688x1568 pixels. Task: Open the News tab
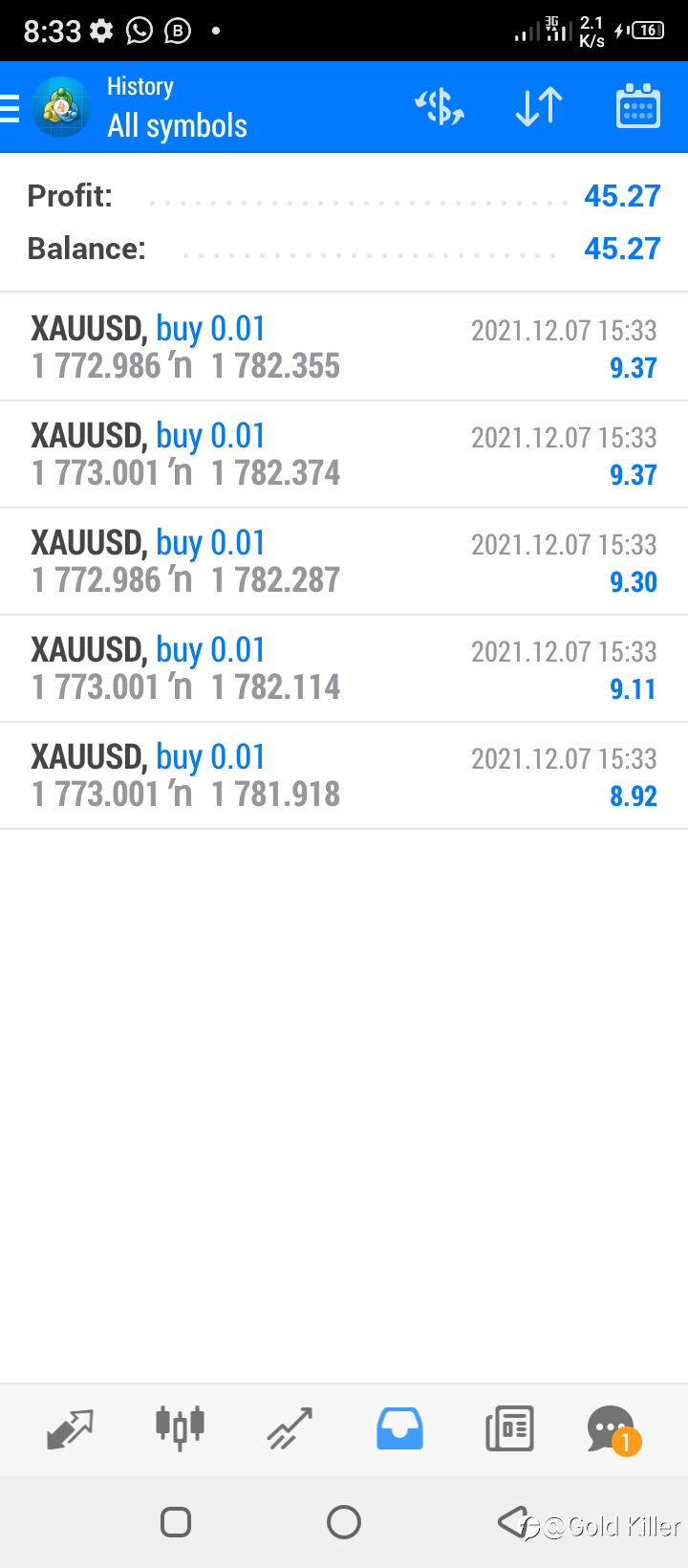(x=509, y=1429)
